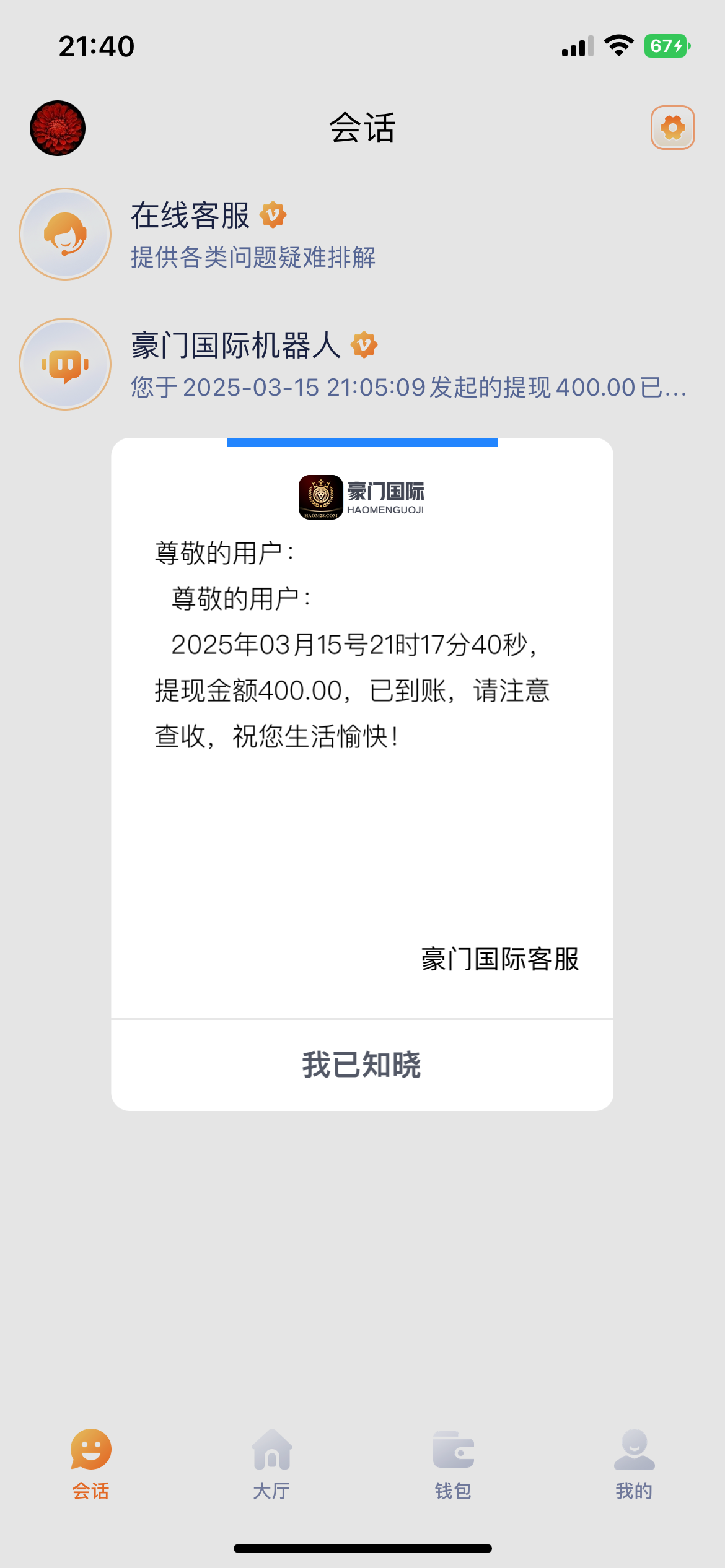Open the red flower profile avatar
The height and width of the screenshot is (1568, 725).
coord(58,128)
